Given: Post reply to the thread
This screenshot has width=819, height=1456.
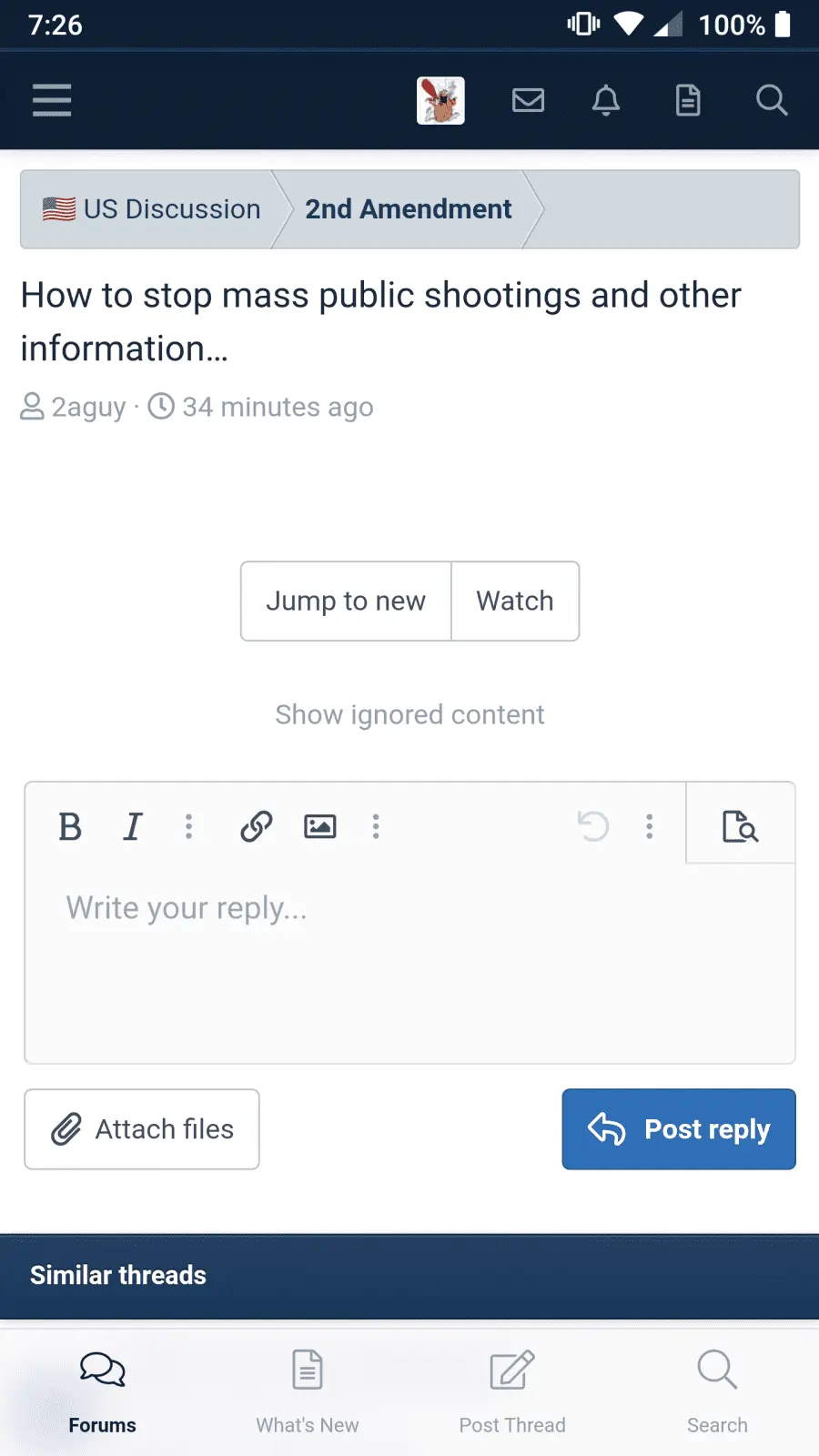Looking at the screenshot, I should pos(679,1129).
